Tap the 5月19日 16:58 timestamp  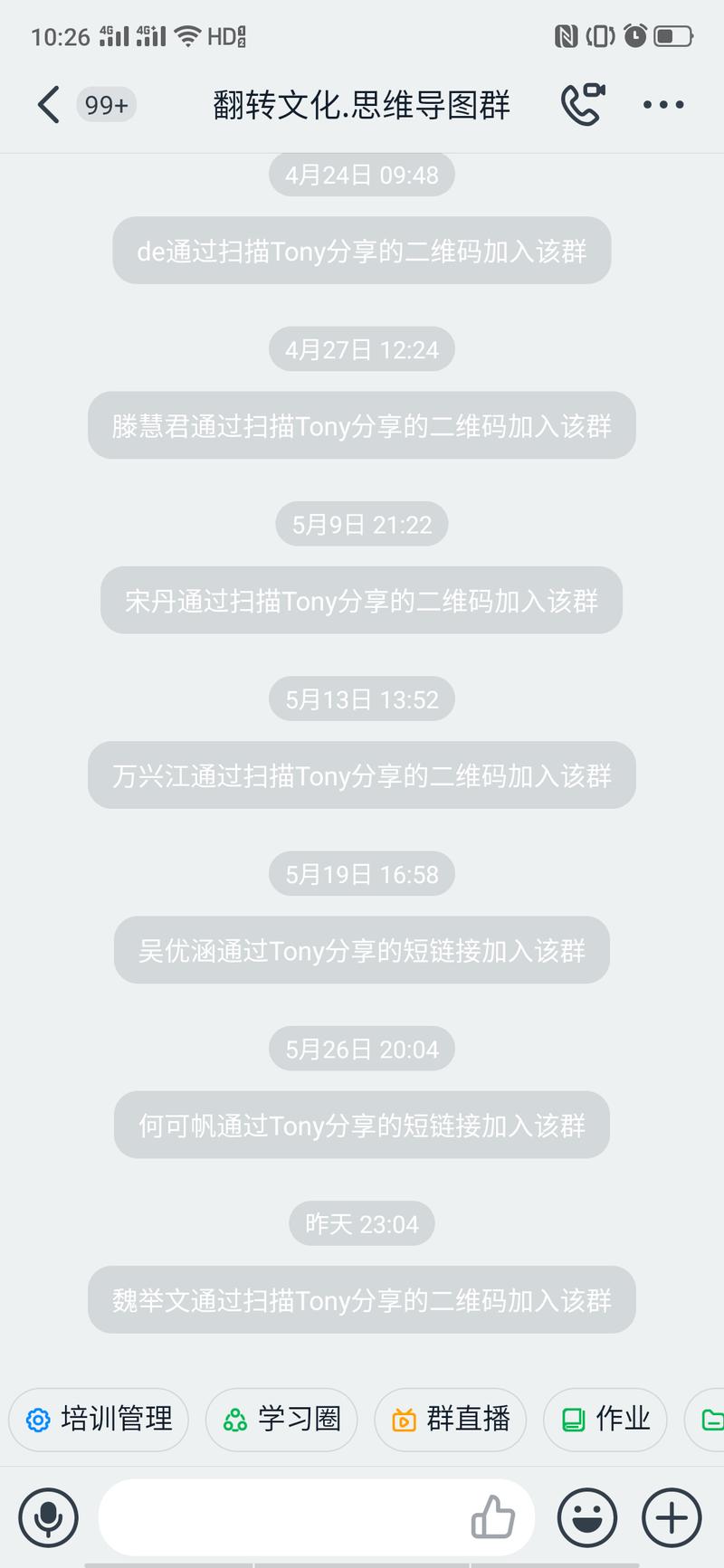click(361, 873)
